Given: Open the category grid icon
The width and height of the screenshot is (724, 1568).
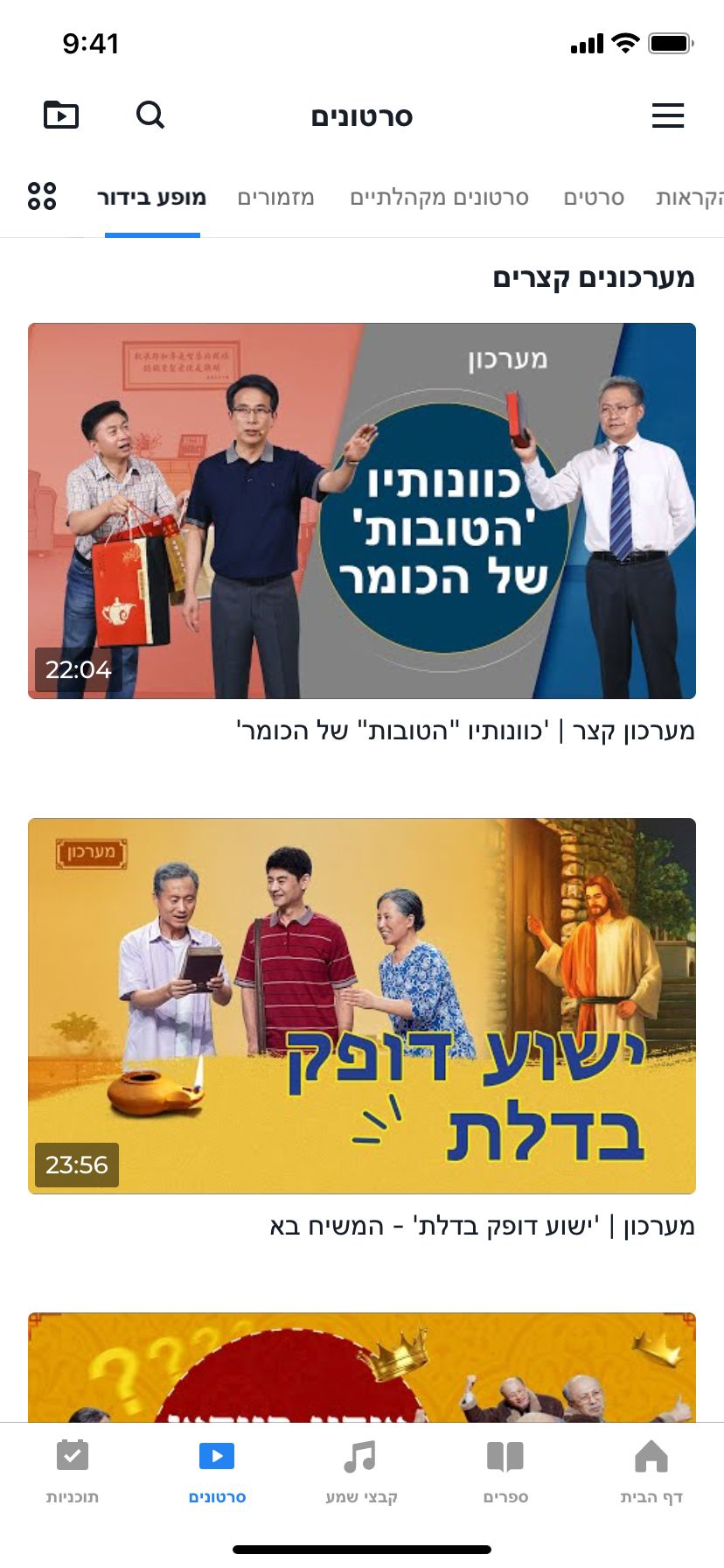Looking at the screenshot, I should tap(42, 196).
